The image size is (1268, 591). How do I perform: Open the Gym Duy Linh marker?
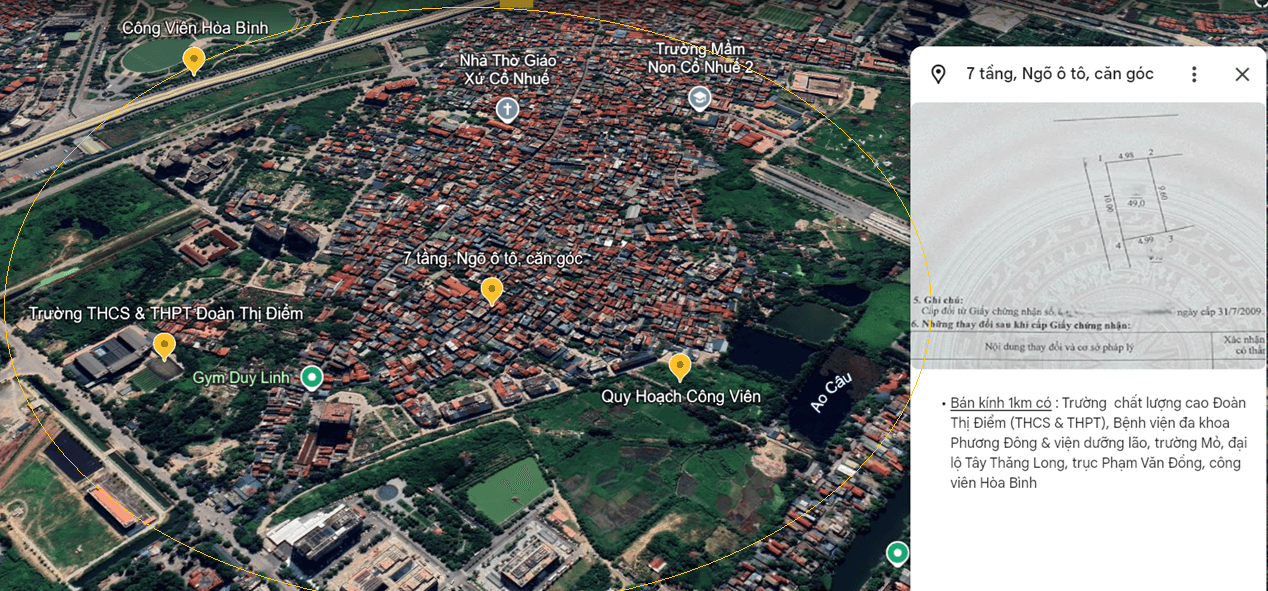click(313, 377)
